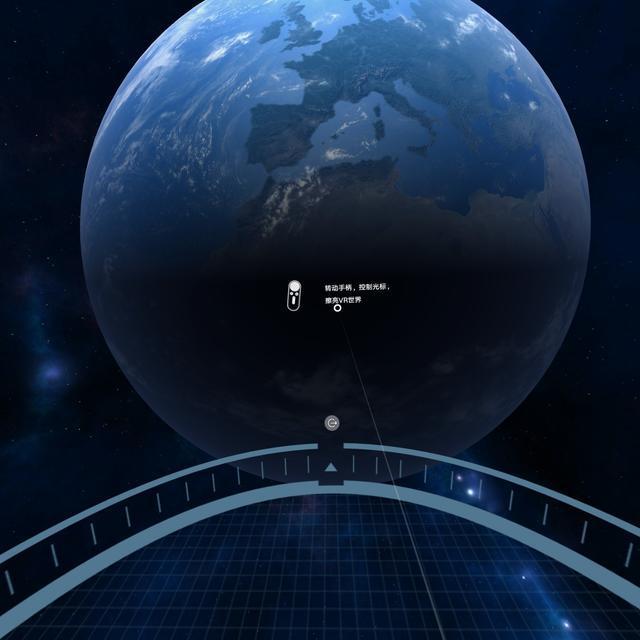Tap the round exit icon above the dial
The image size is (640, 640).
pyautogui.click(x=332, y=423)
